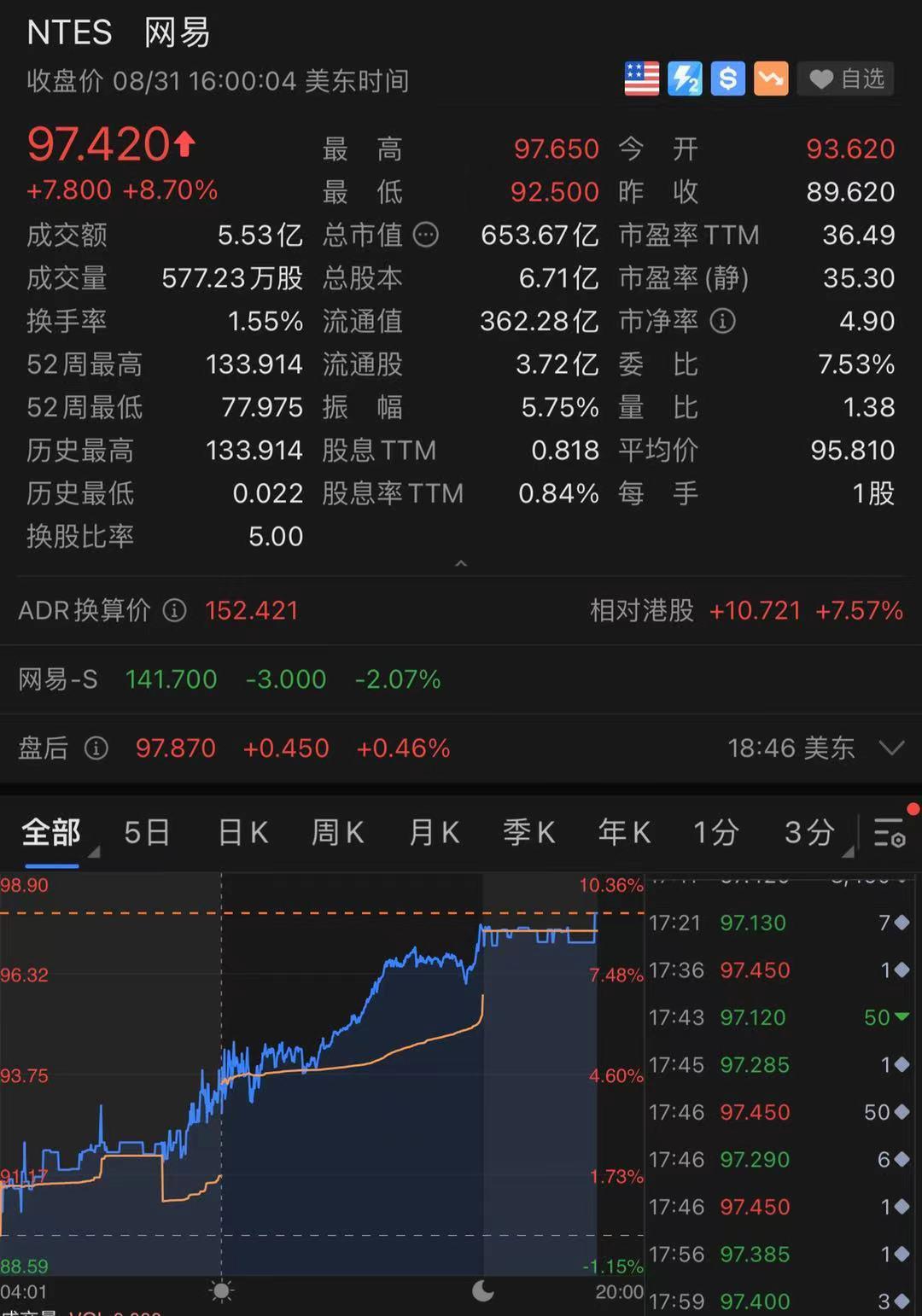This screenshot has height=1316, width=922.
Task: Switch to the 日K candlestick tab
Action: 242,832
